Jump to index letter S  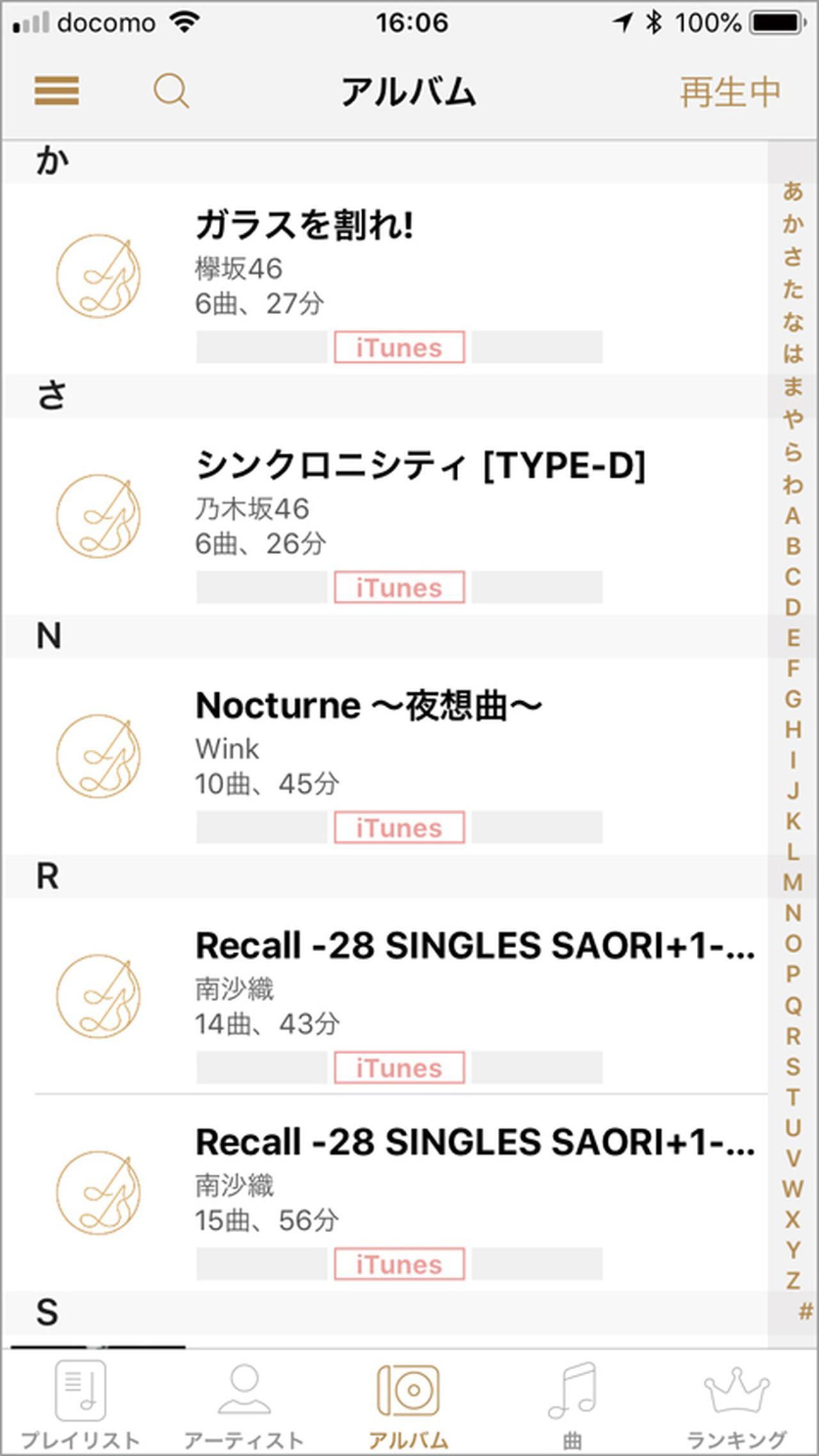[x=793, y=1066]
